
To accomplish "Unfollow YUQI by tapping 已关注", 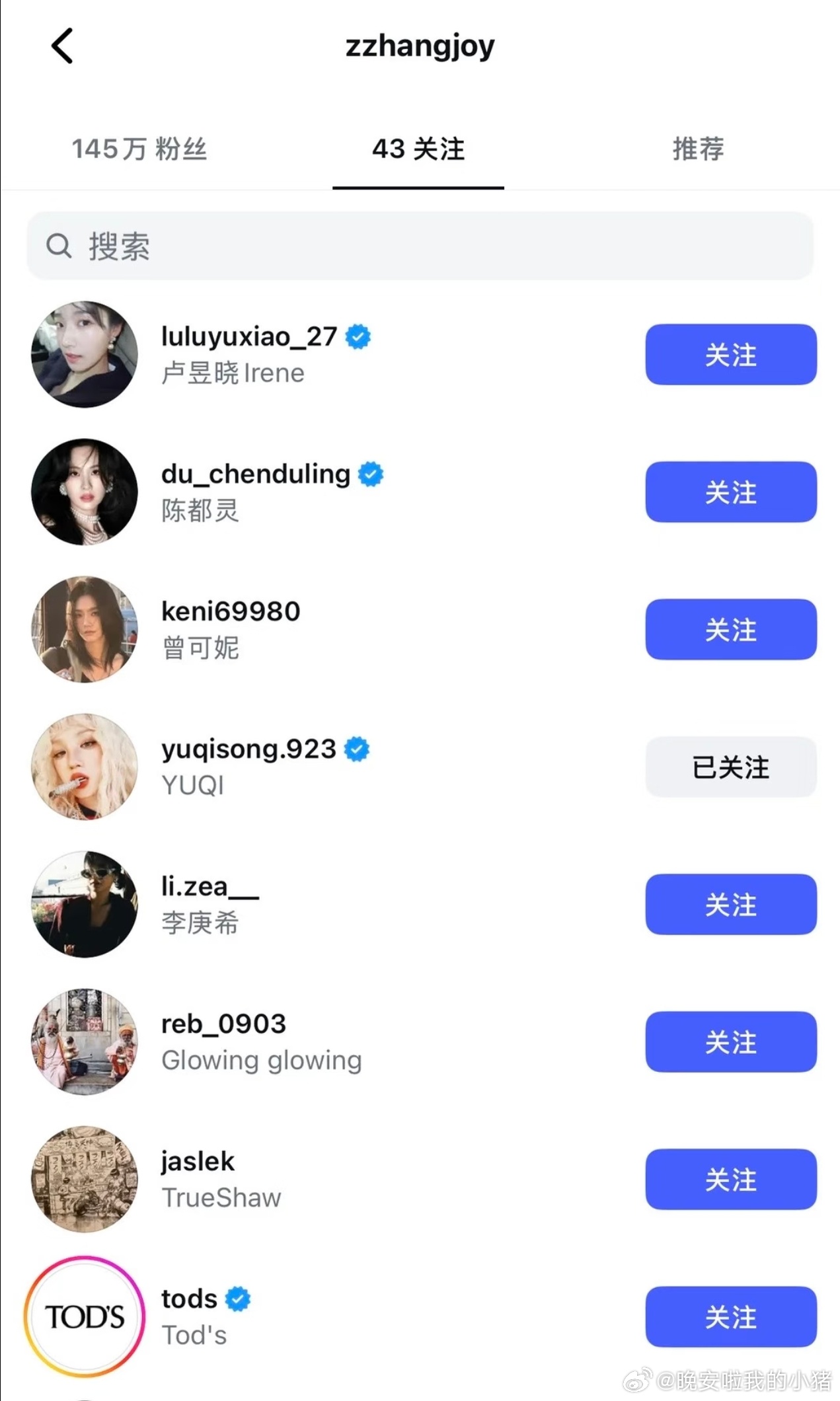I will click(730, 767).
